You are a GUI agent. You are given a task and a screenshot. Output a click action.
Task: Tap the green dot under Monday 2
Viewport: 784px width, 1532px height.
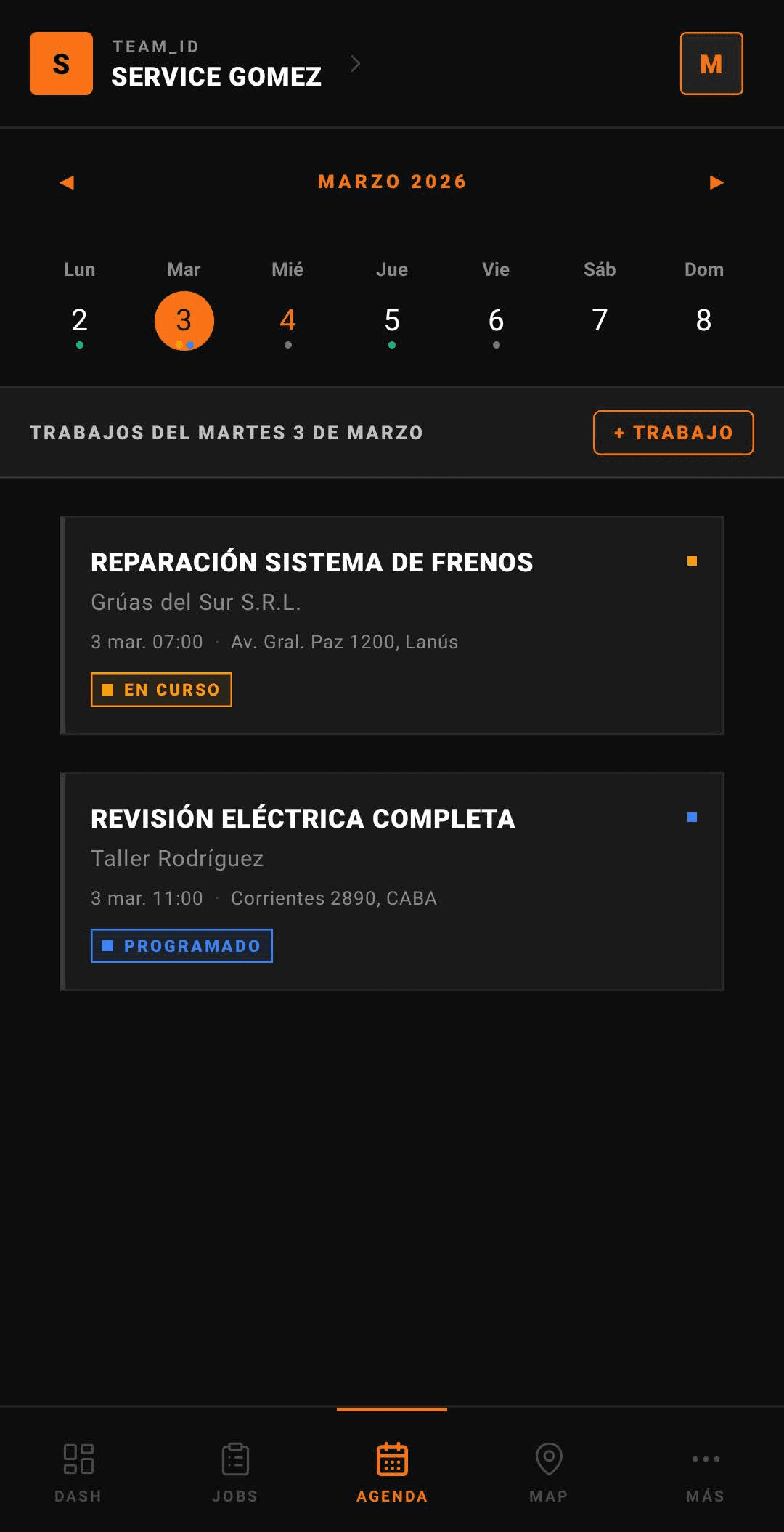click(78, 343)
